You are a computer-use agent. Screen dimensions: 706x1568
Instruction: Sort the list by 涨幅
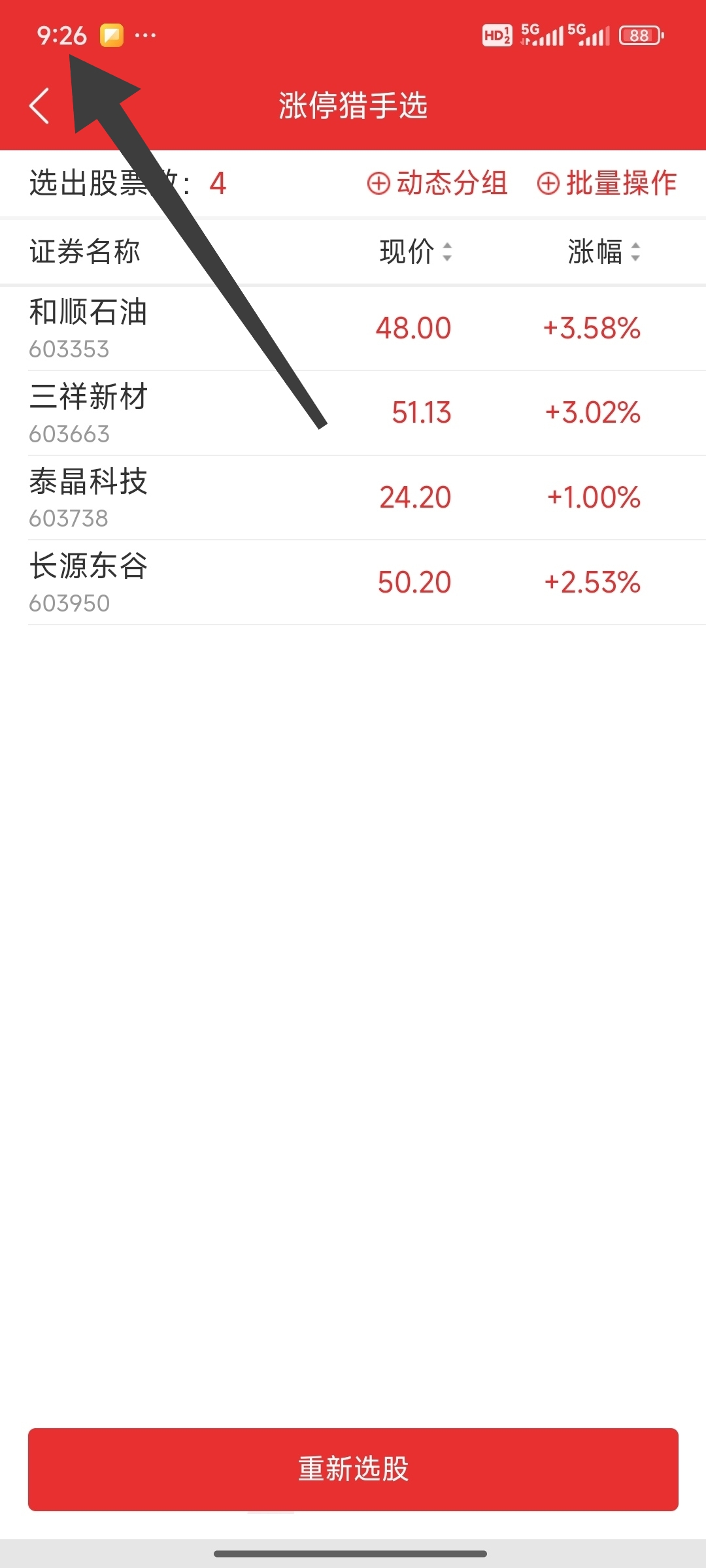coord(603,252)
